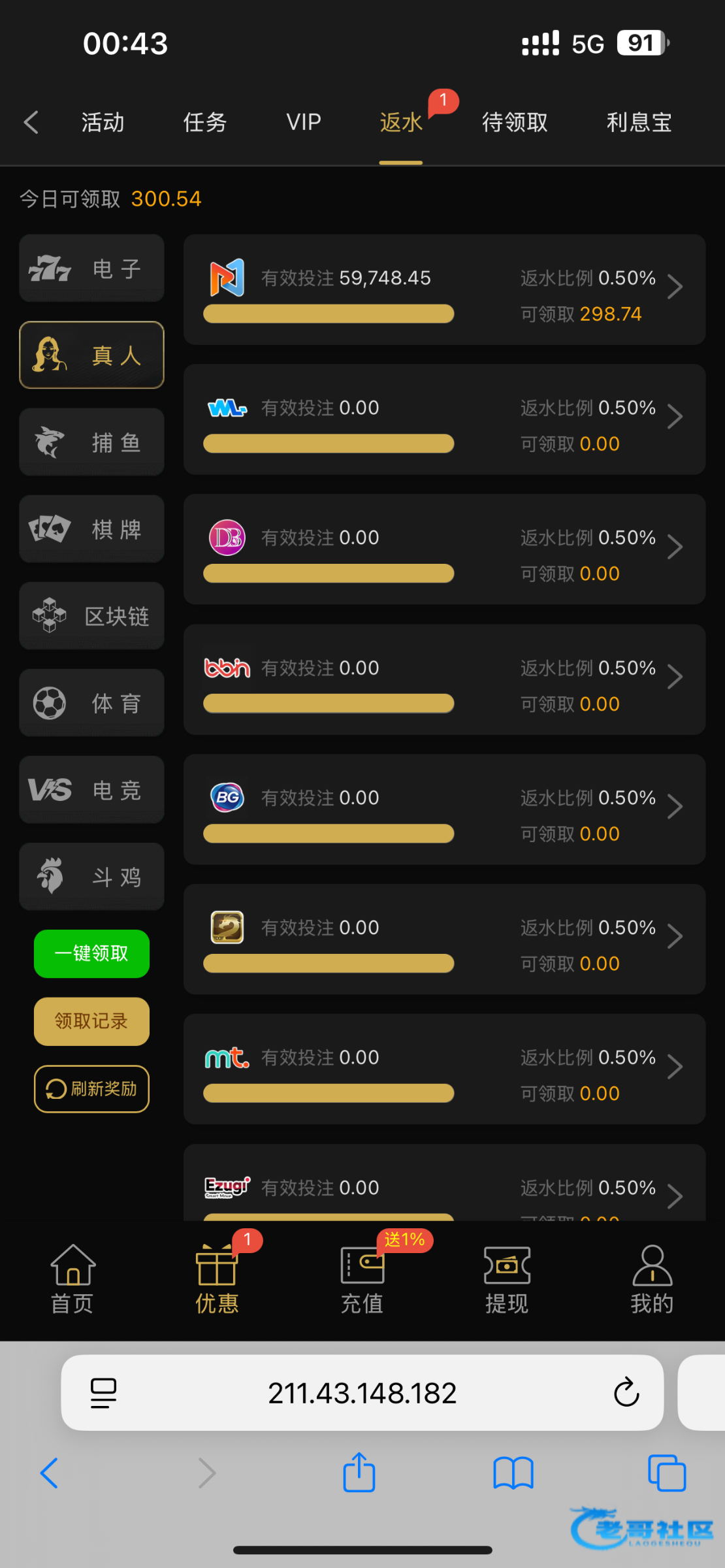This screenshot has width=725, height=1568.
Task: Select the 区块链 category
Action: coord(91,615)
